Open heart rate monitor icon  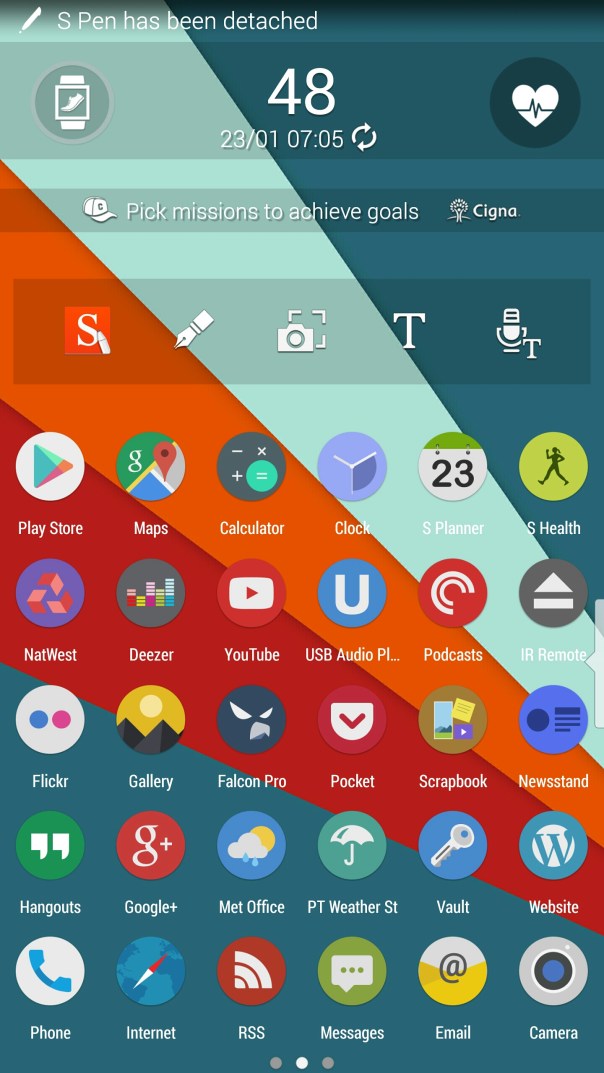tap(534, 102)
